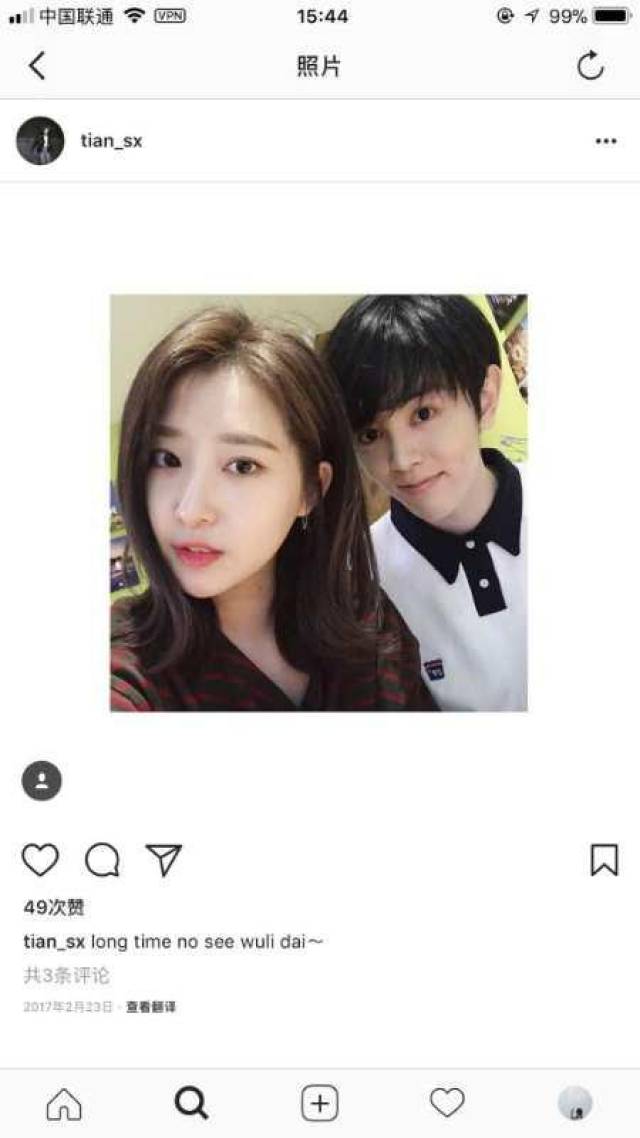Bookmark this post
Screen dimensions: 640x1138
(604, 860)
